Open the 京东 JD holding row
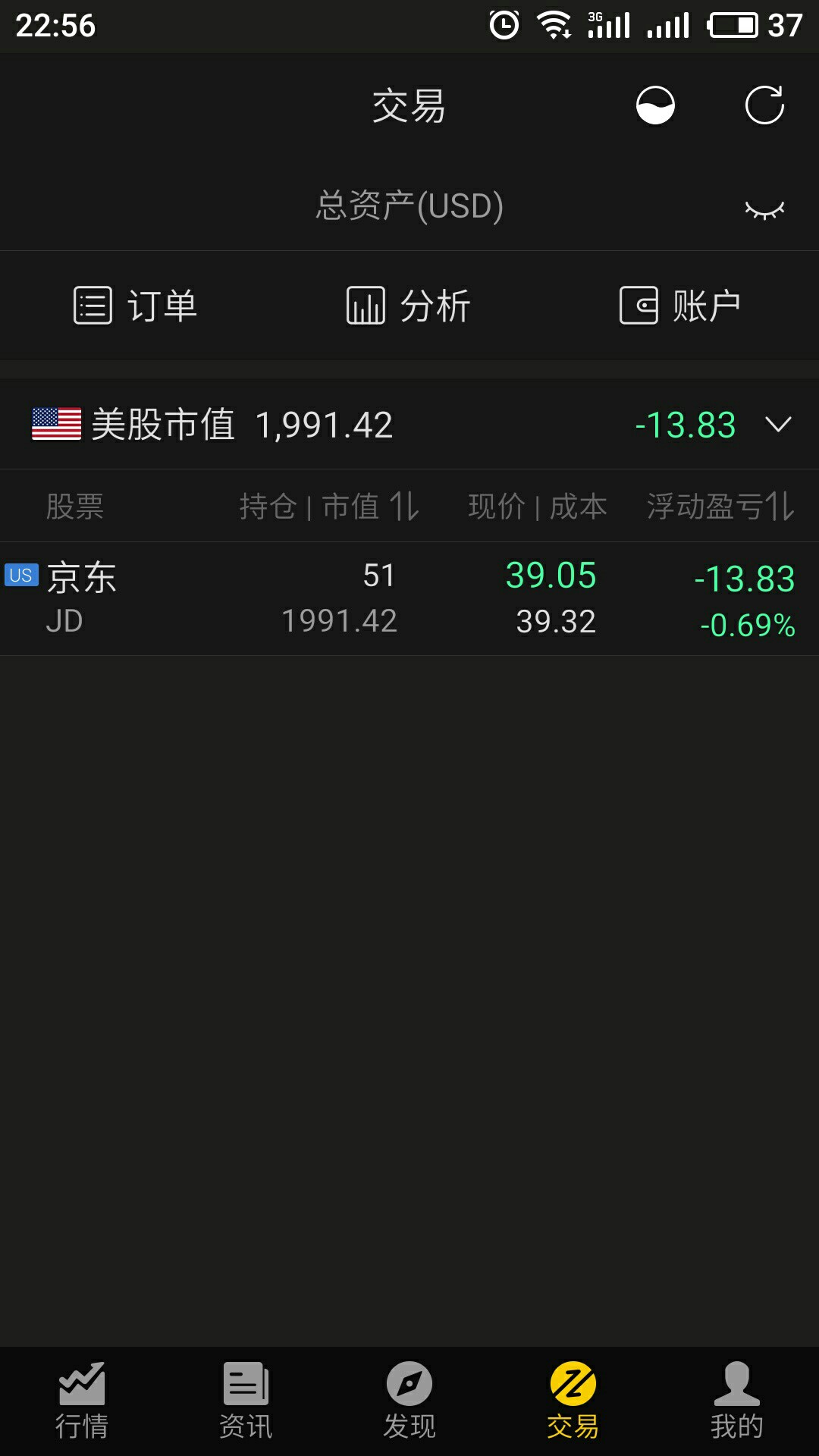 [409, 598]
